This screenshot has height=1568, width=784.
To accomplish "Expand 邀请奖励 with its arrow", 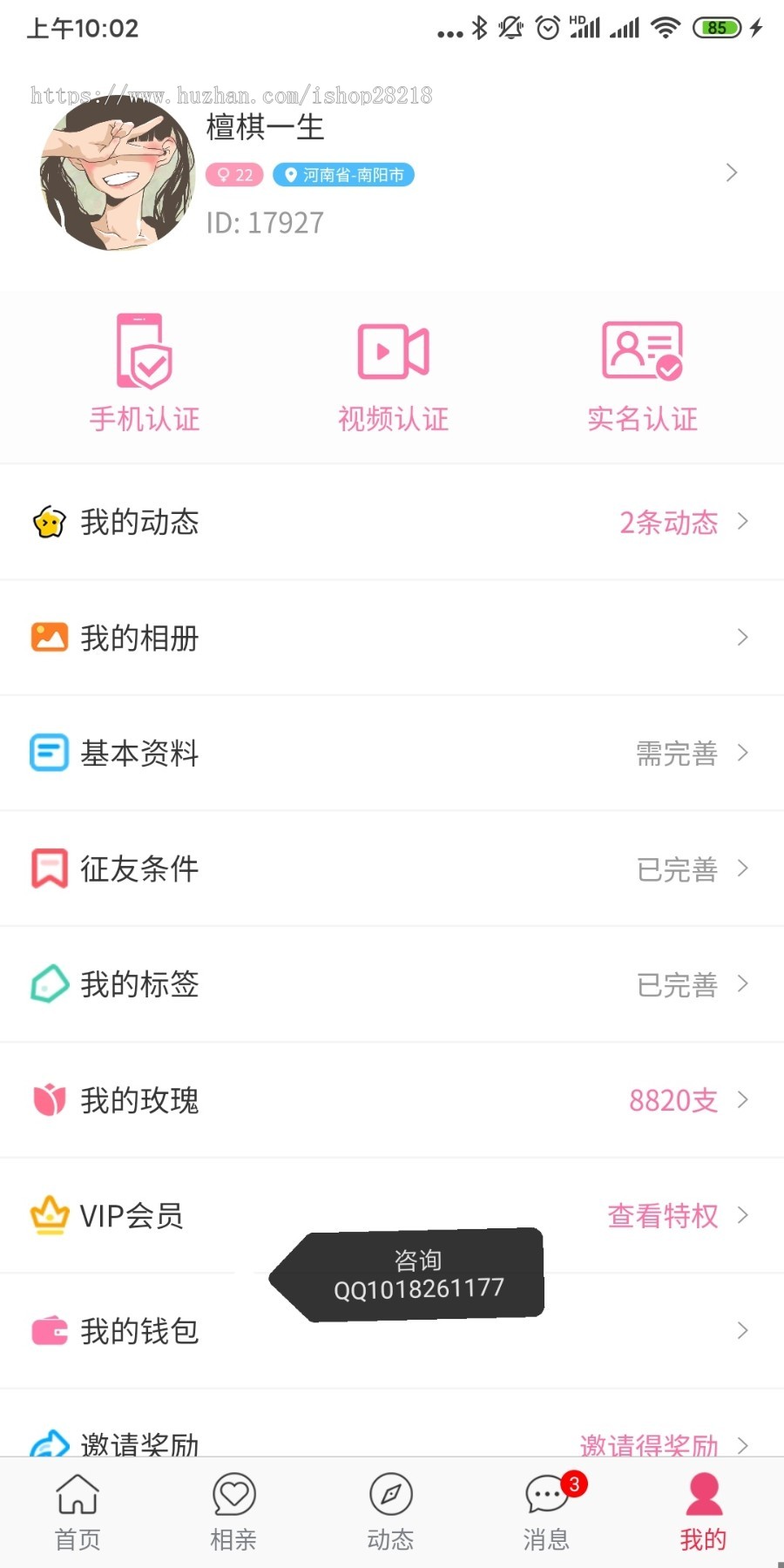I will point(743,1442).
